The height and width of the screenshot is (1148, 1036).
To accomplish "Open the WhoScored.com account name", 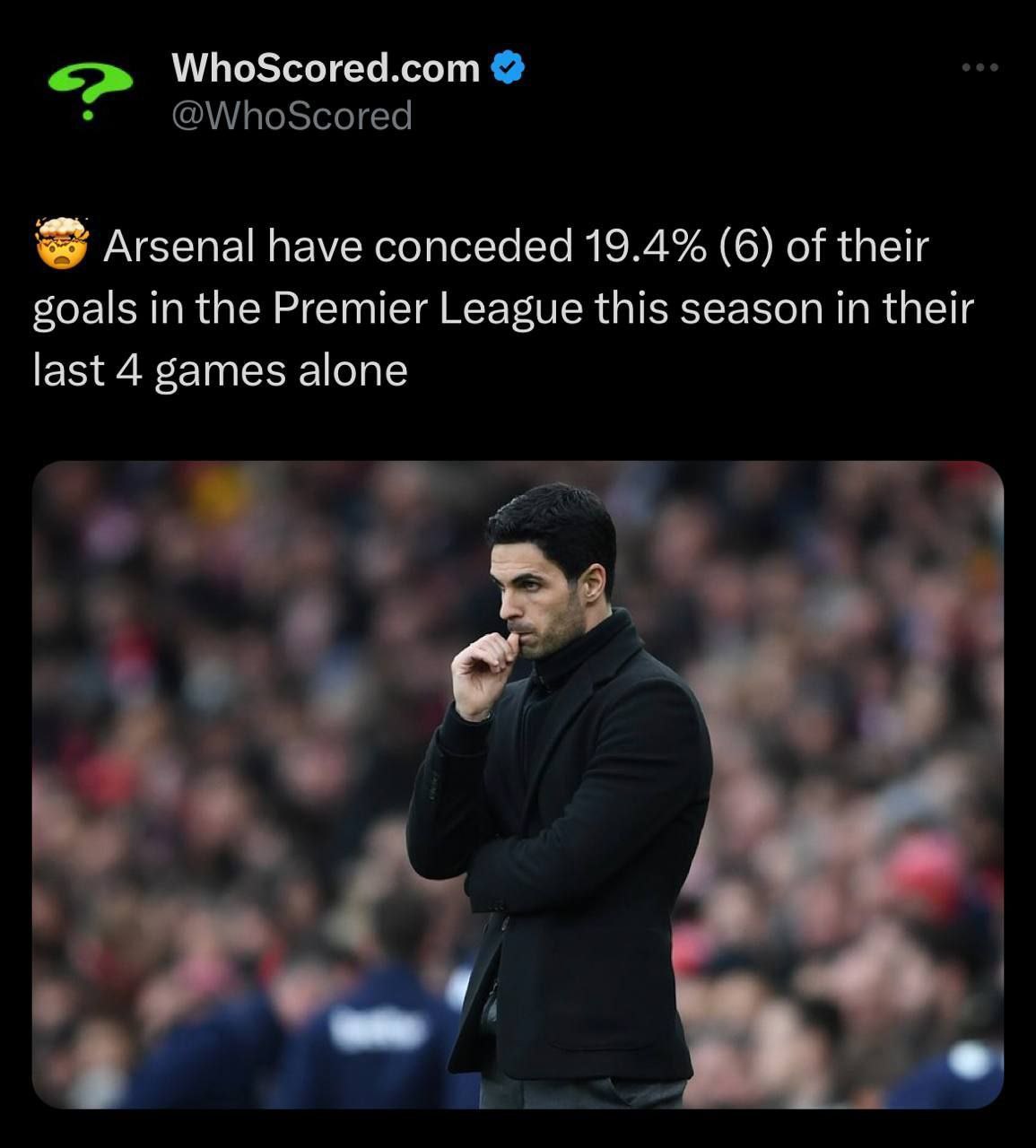I will tap(326, 68).
